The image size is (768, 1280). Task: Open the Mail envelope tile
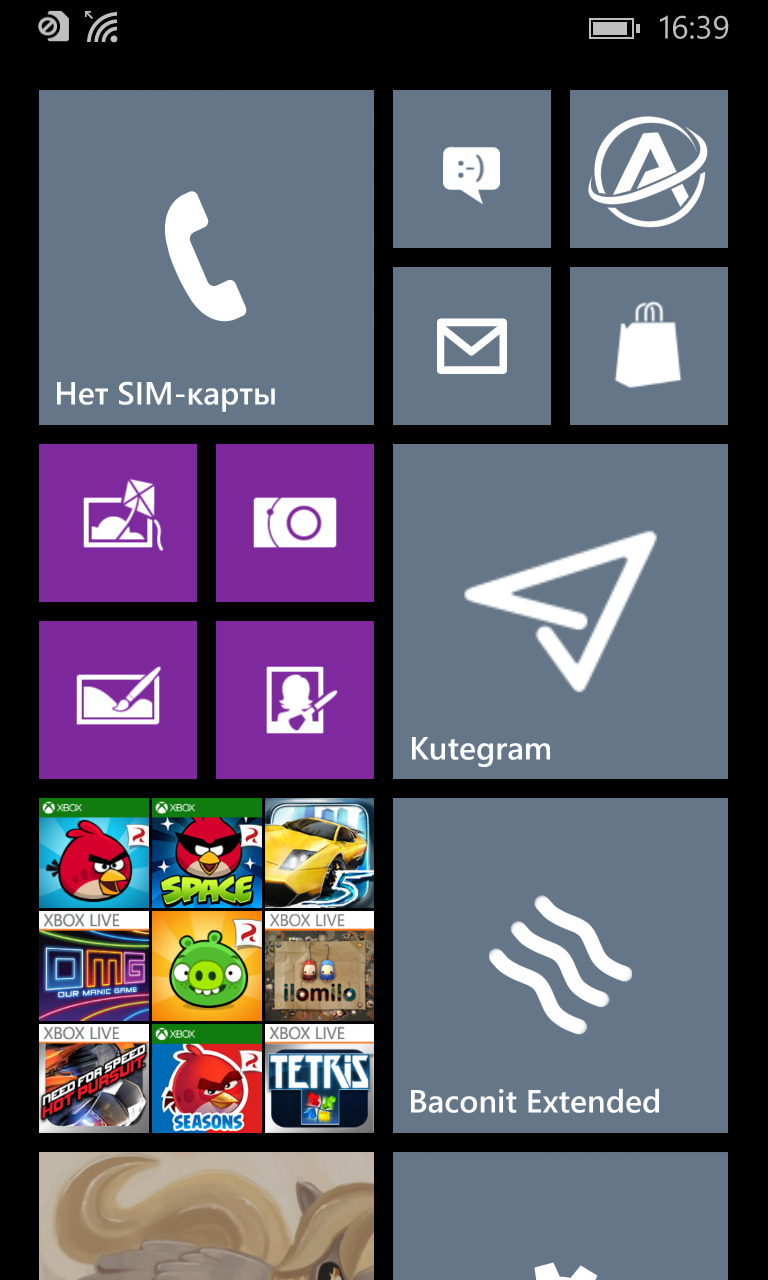[x=471, y=346]
